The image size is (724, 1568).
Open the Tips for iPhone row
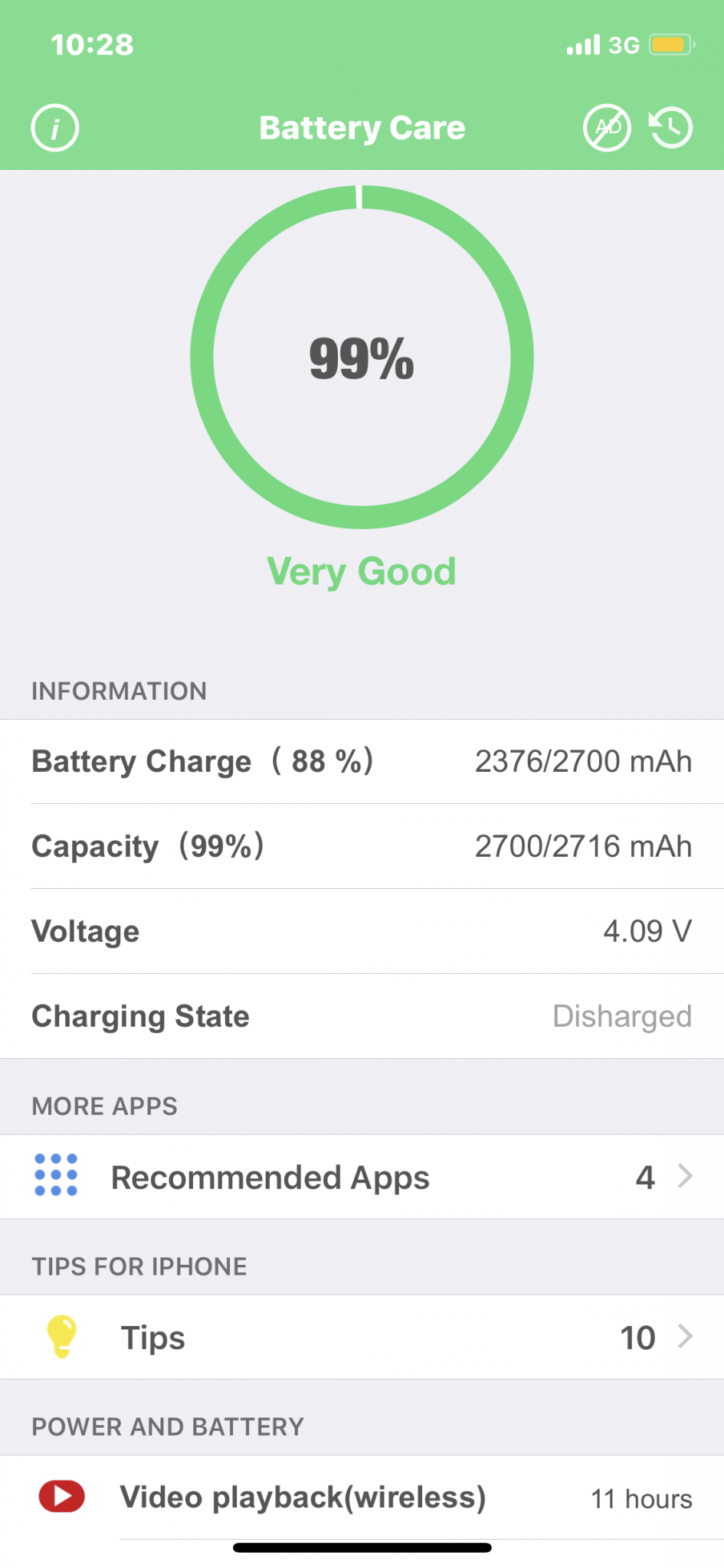(362, 1338)
